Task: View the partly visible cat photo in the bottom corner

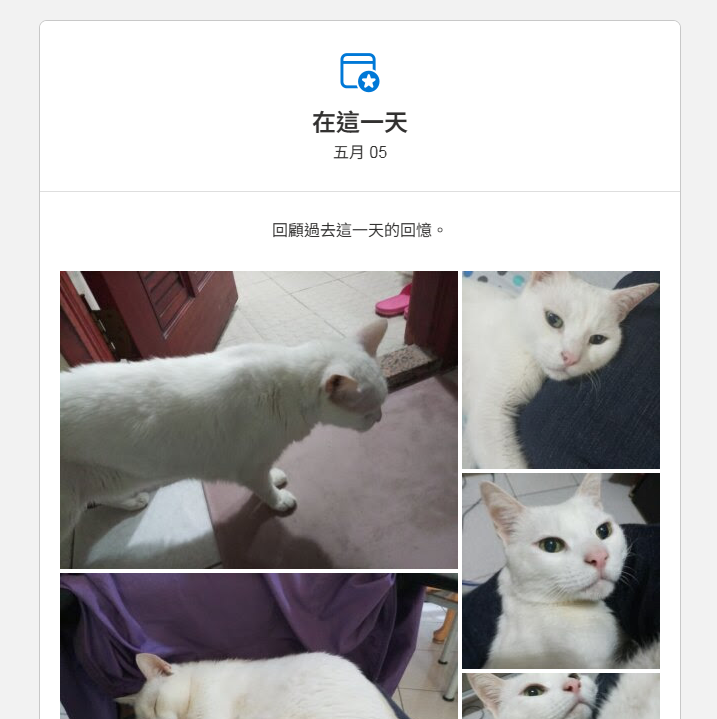Action: click(x=560, y=696)
